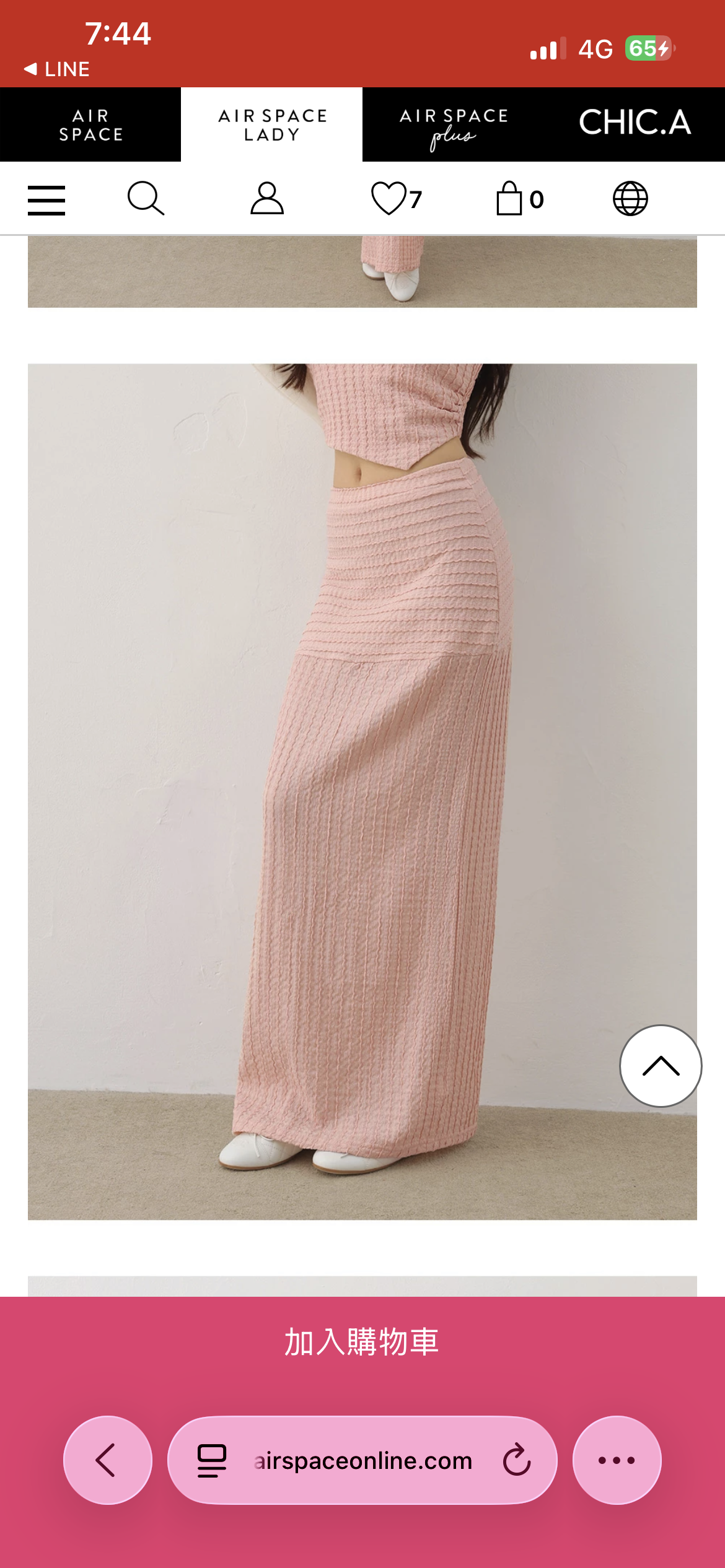Image resolution: width=725 pixels, height=1568 pixels.
Task: Open the AIR SPACE plus tab
Action: pyautogui.click(x=454, y=125)
